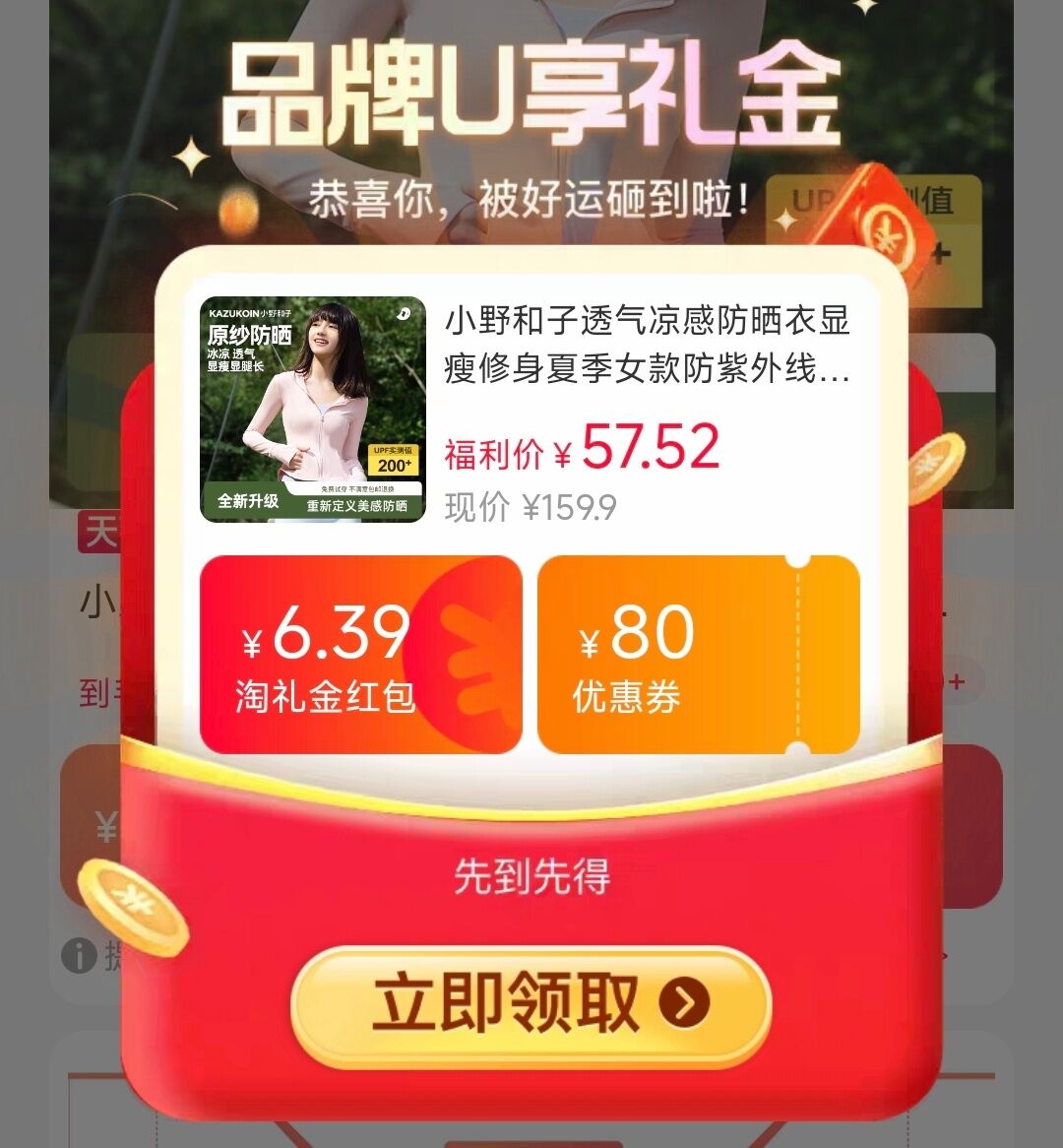Screen dimensions: 1063x1148
Task: Select the ¥6.39 淘礼金红包 red packet
Action: coord(360,656)
